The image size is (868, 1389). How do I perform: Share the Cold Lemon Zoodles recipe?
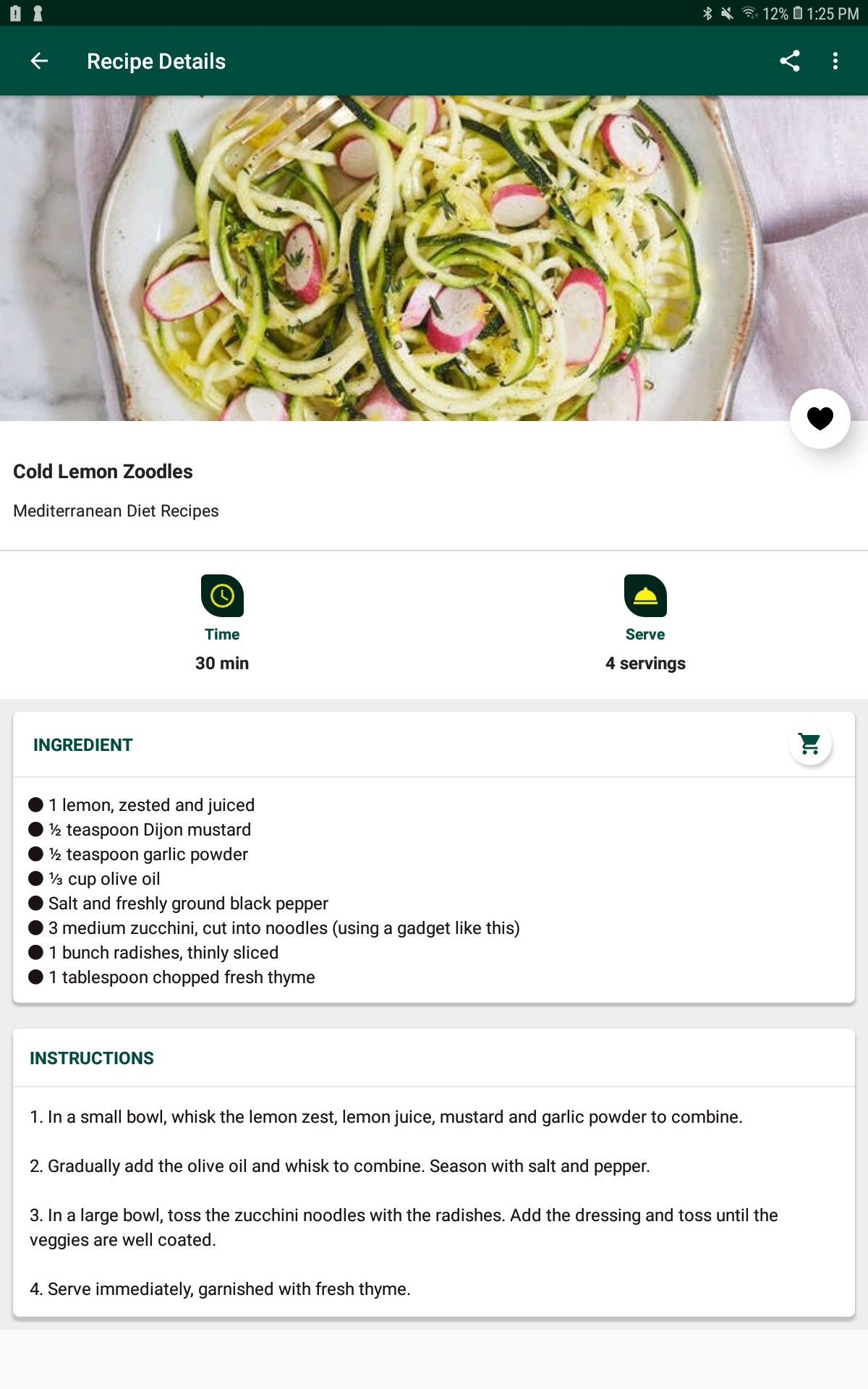(x=790, y=61)
